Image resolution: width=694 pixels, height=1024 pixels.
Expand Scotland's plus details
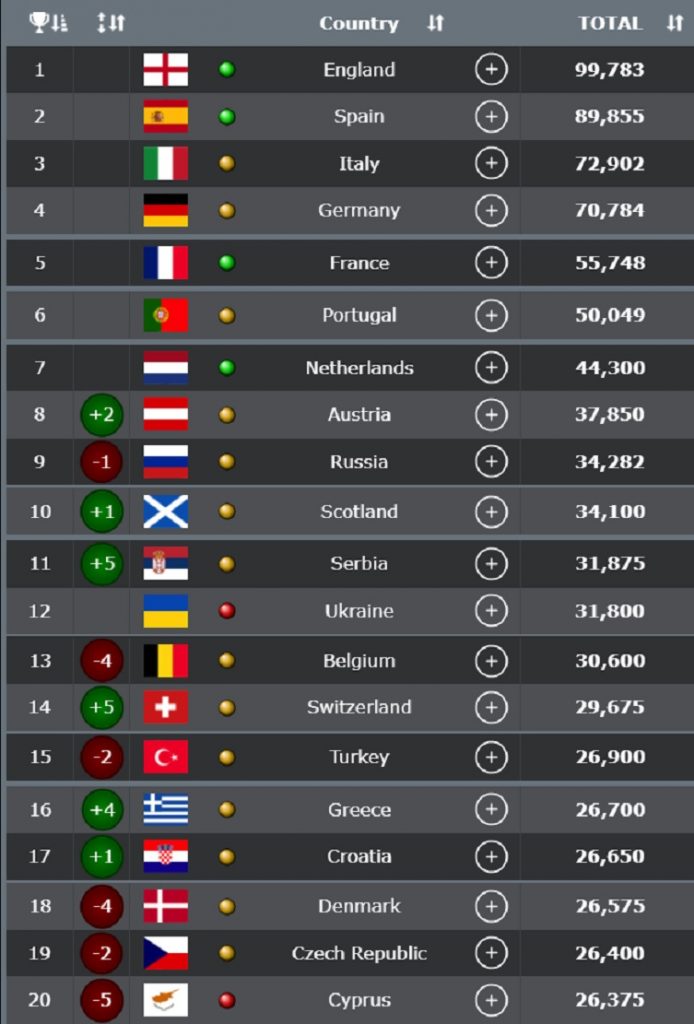point(490,511)
